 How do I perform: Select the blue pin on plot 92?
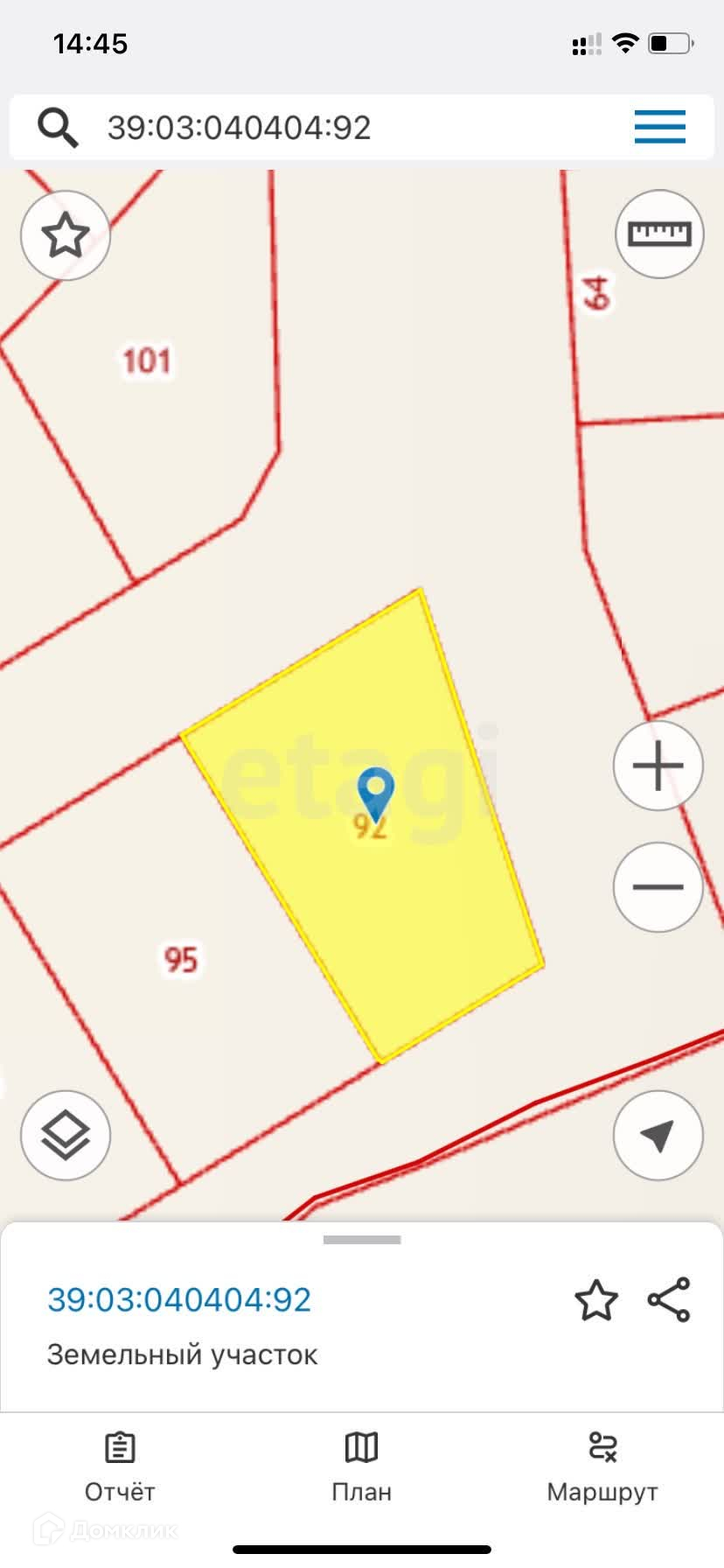coord(376,793)
